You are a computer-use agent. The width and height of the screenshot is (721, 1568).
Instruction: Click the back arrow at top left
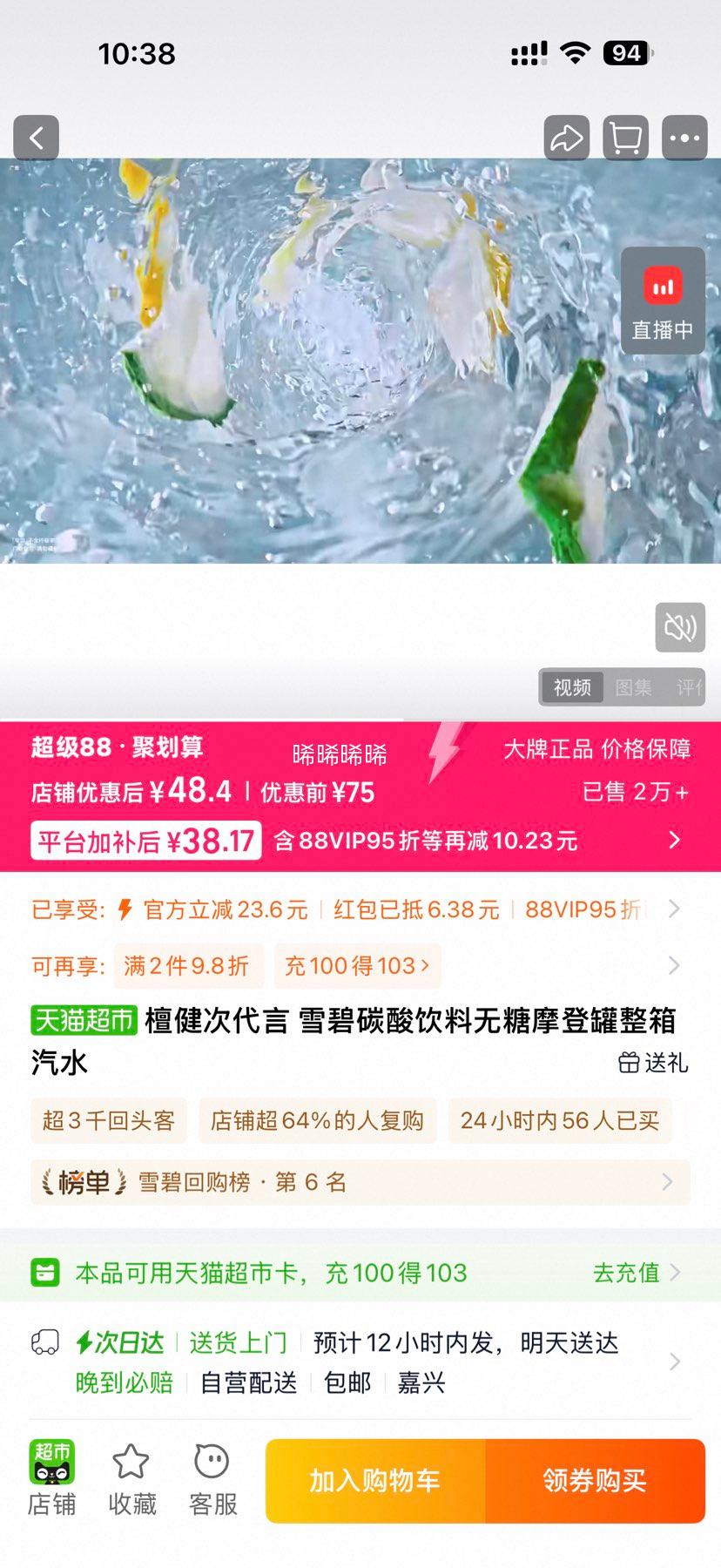(36, 138)
